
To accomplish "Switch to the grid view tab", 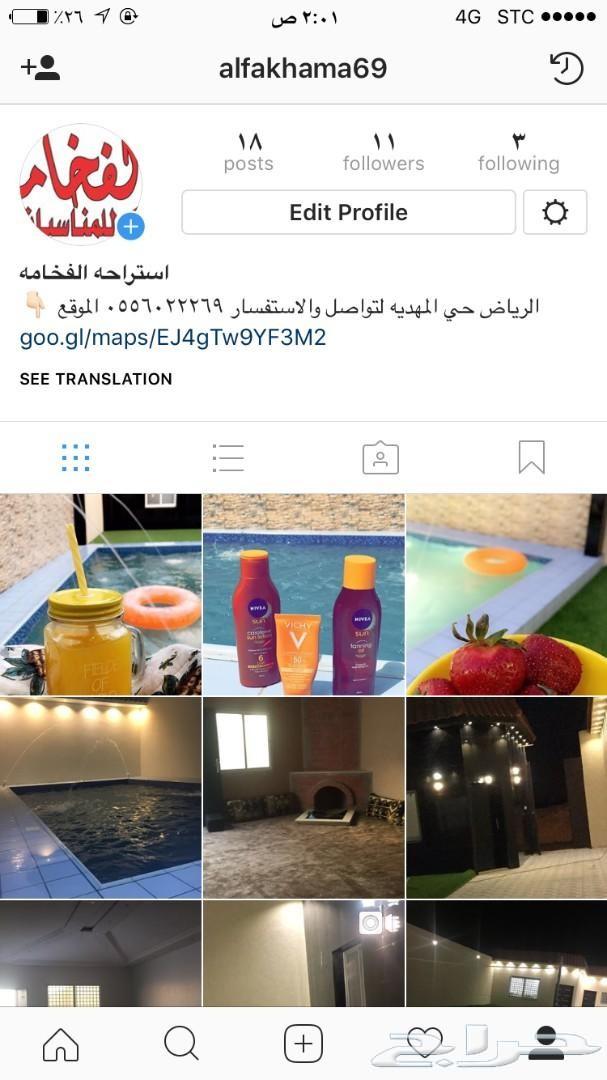I will pos(75,457).
